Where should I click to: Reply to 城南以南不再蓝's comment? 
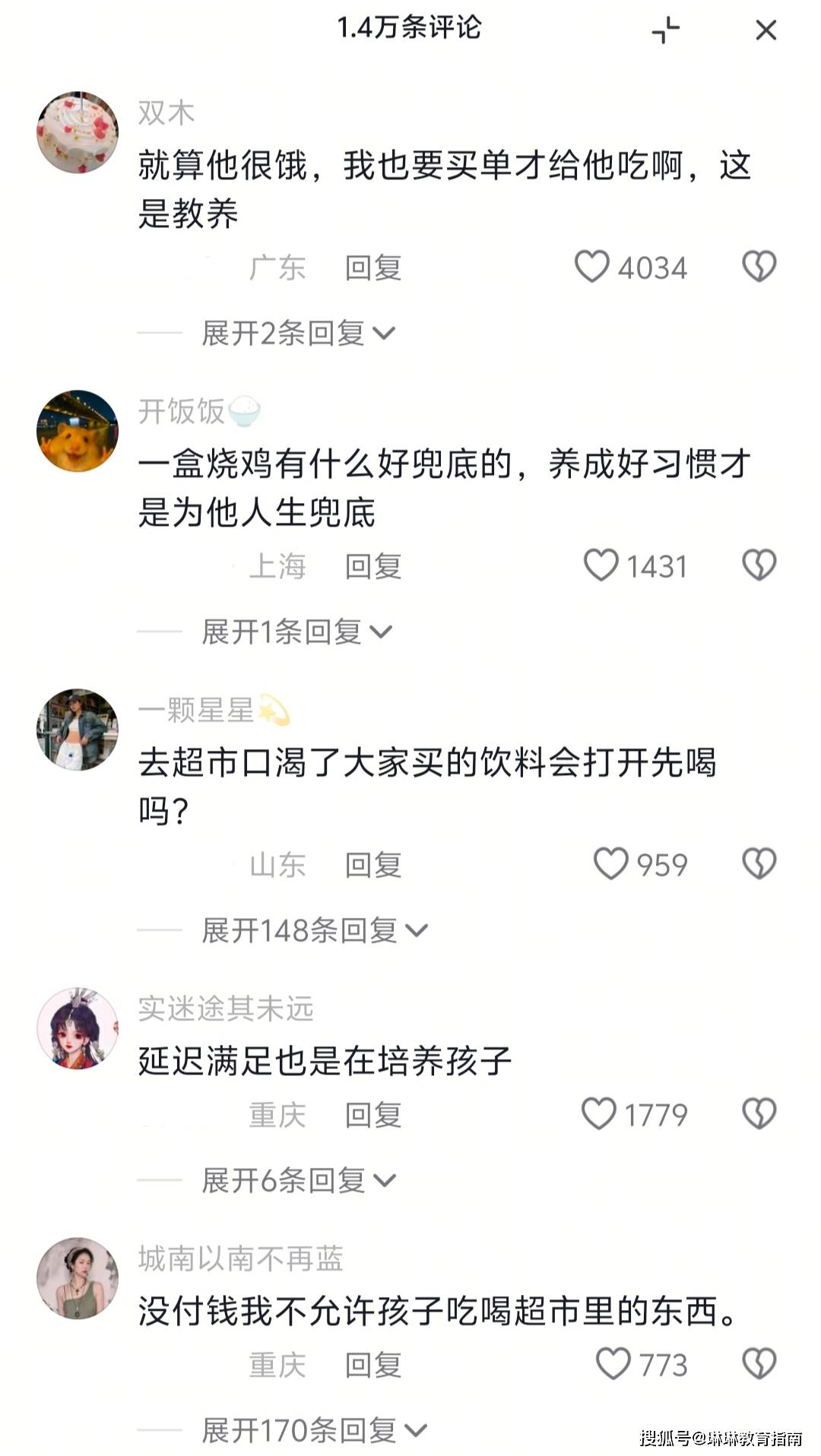372,1365
